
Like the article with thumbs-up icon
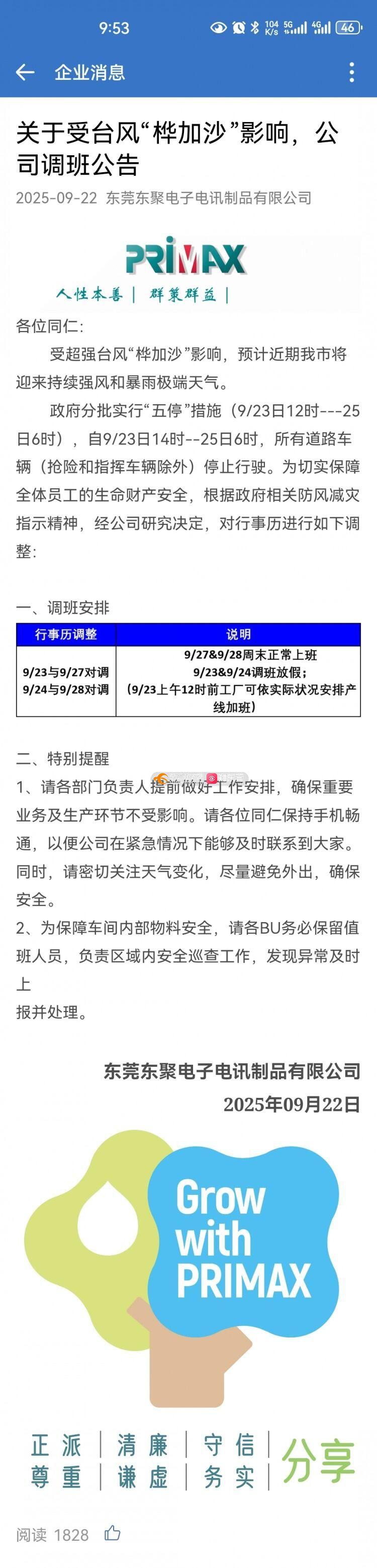click(112, 1533)
